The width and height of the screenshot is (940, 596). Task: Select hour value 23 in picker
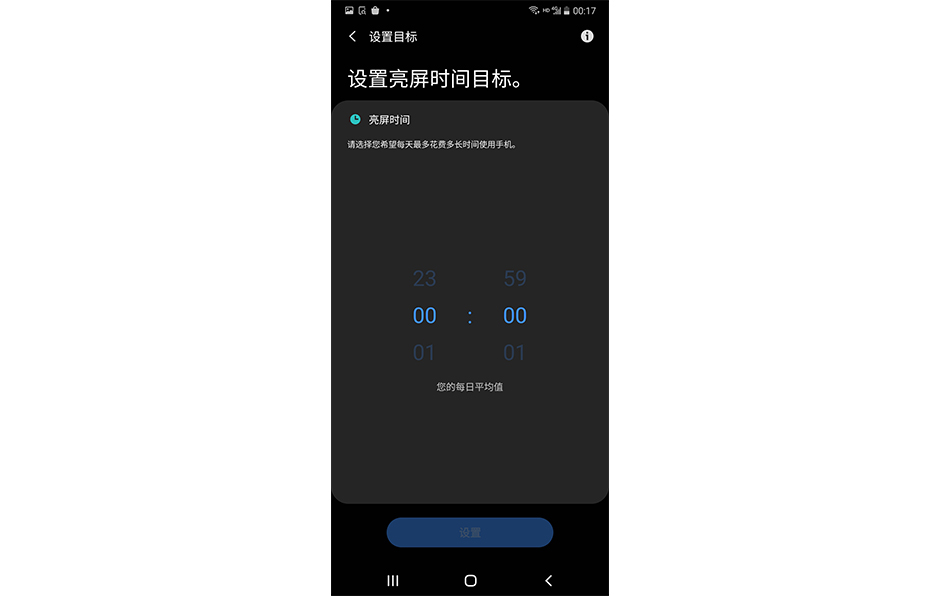[425, 278]
